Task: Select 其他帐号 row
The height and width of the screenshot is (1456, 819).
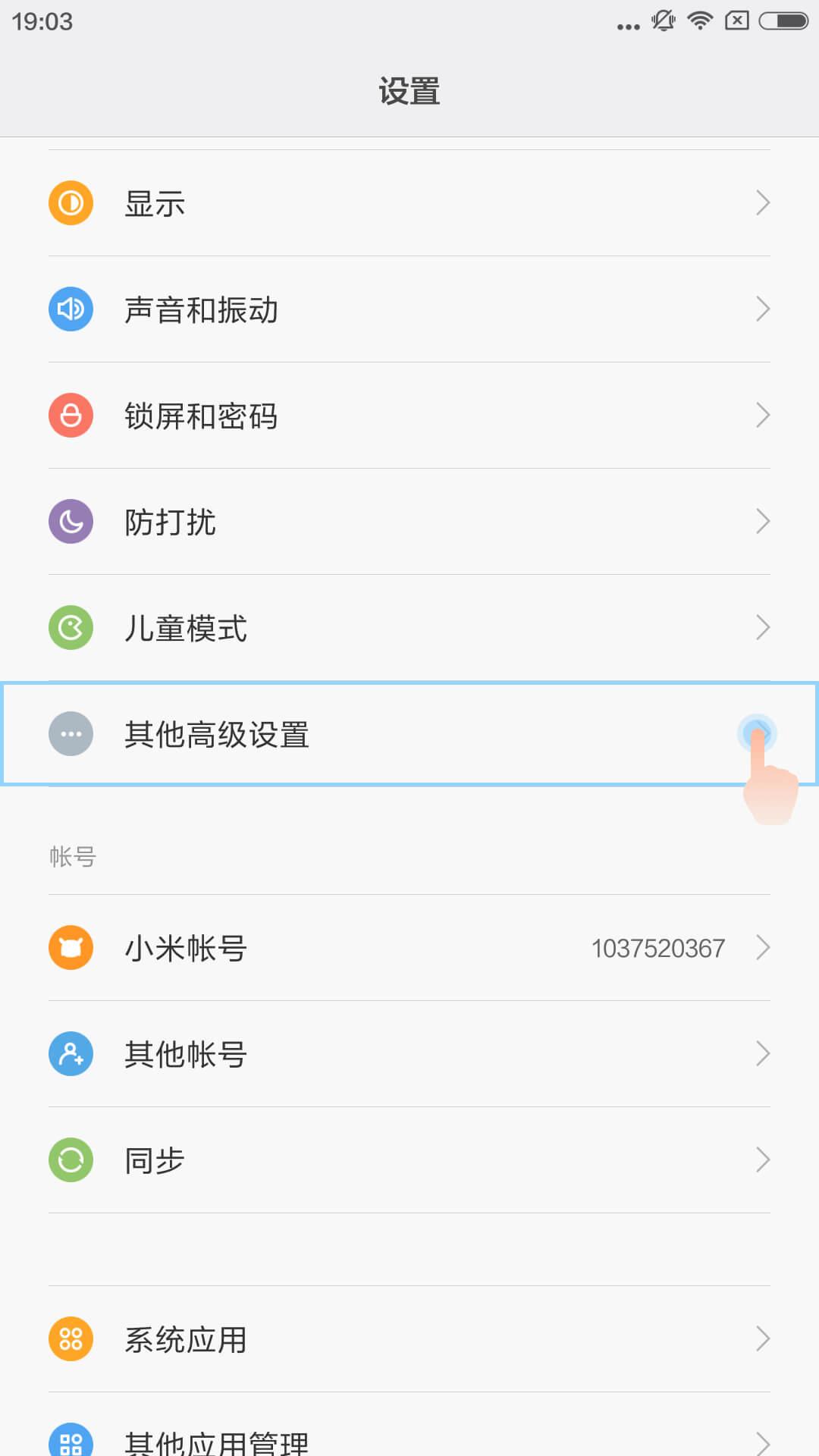Action: [409, 1054]
